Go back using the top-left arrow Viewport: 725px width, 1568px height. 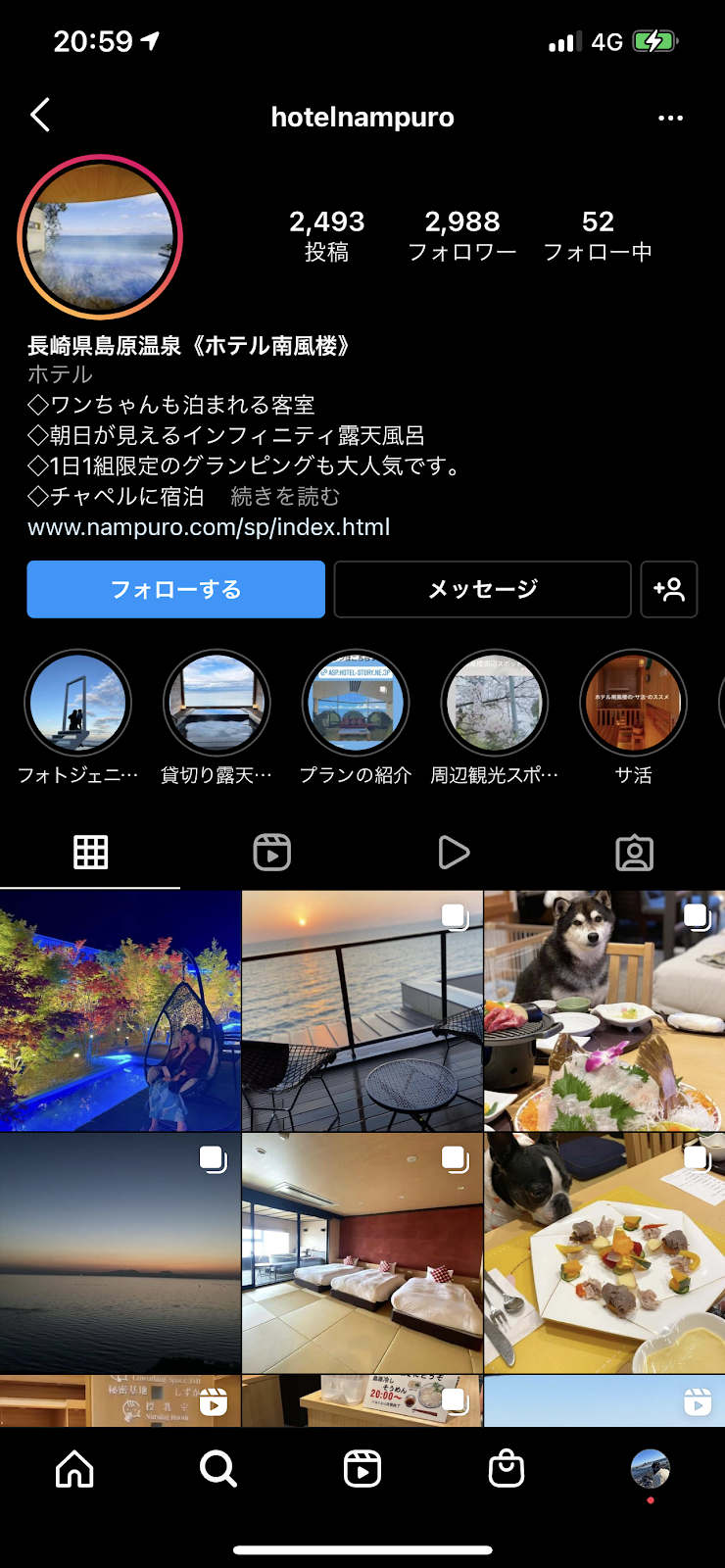click(40, 116)
